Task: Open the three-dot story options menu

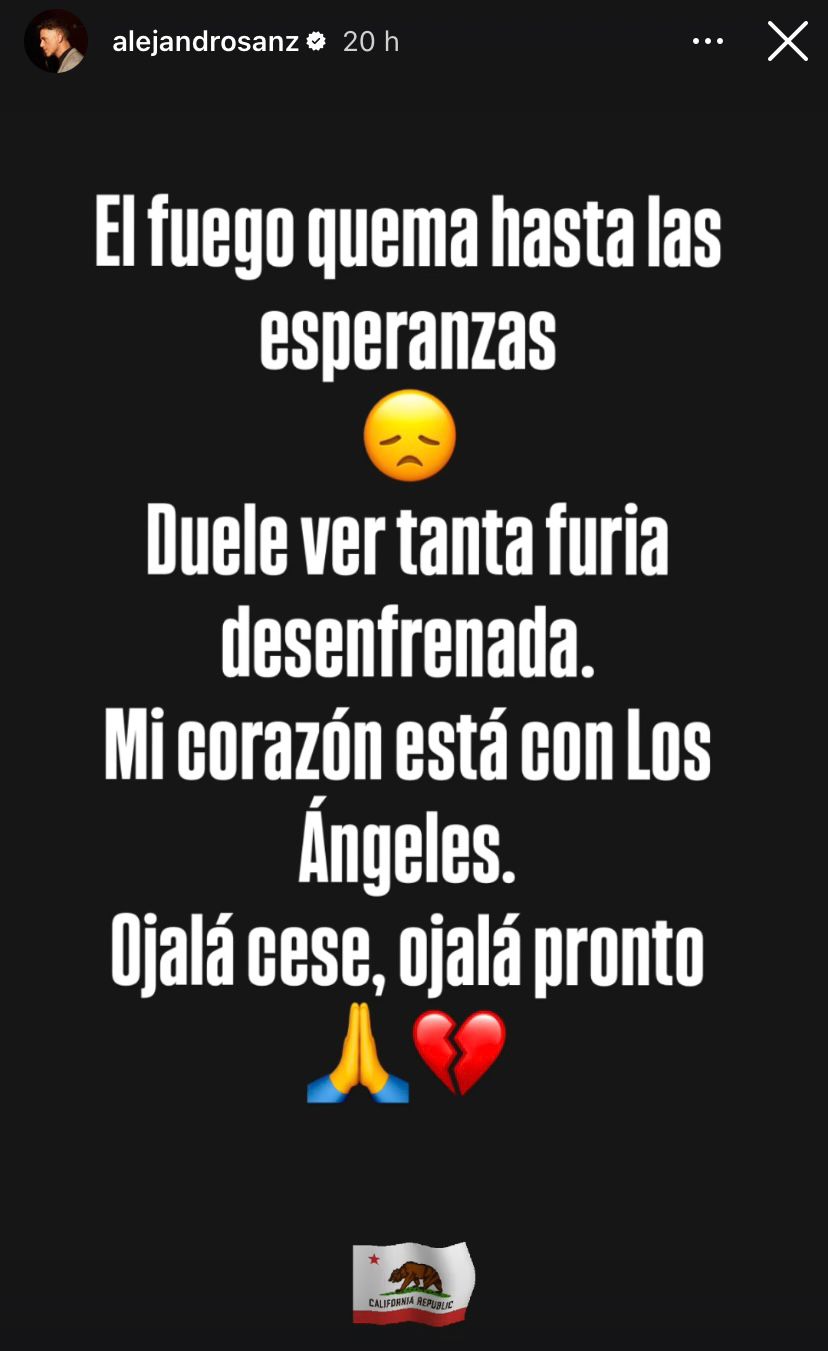Action: tap(707, 42)
